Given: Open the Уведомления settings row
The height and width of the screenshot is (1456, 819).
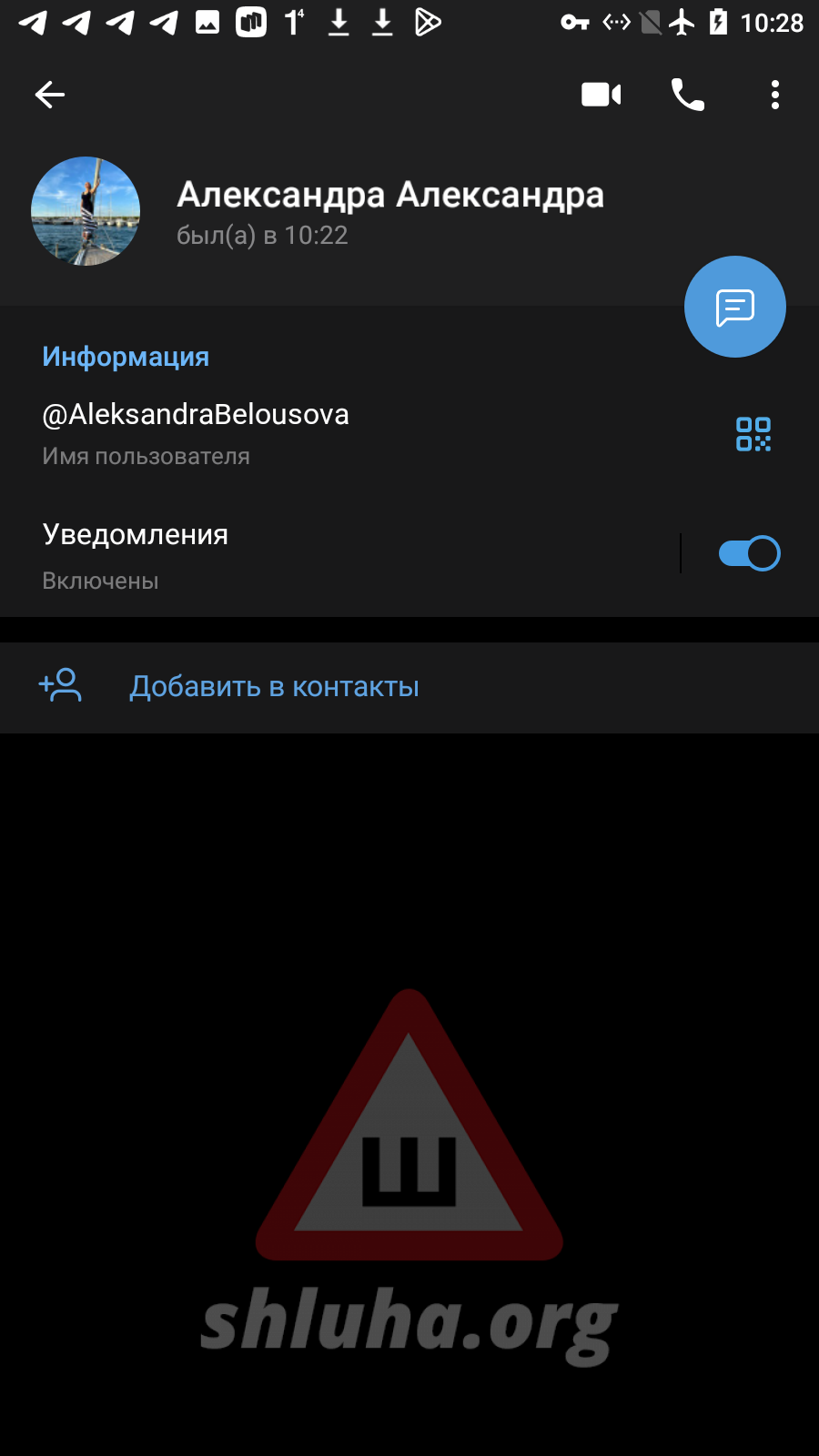Looking at the screenshot, I should coord(273,553).
